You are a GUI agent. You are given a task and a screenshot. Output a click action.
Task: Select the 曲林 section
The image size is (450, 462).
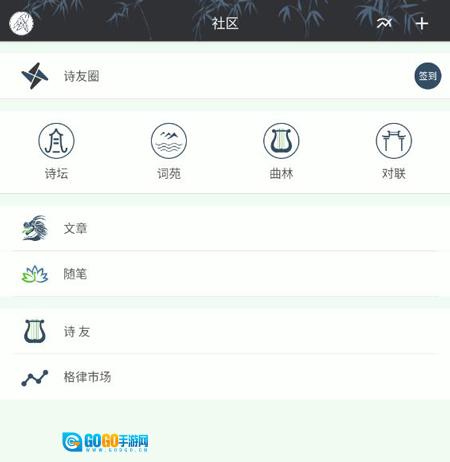pos(281,152)
